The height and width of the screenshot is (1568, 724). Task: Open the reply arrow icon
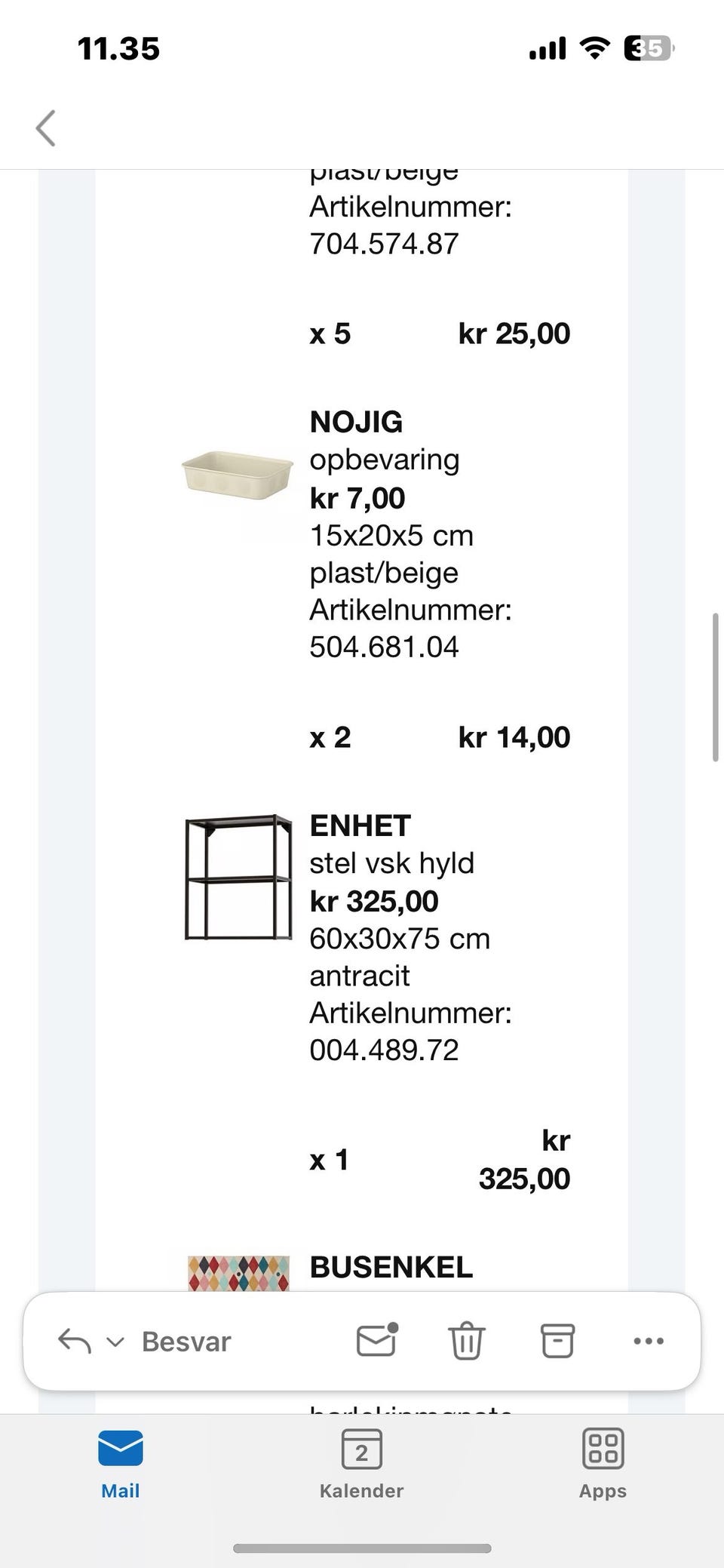point(75,1340)
